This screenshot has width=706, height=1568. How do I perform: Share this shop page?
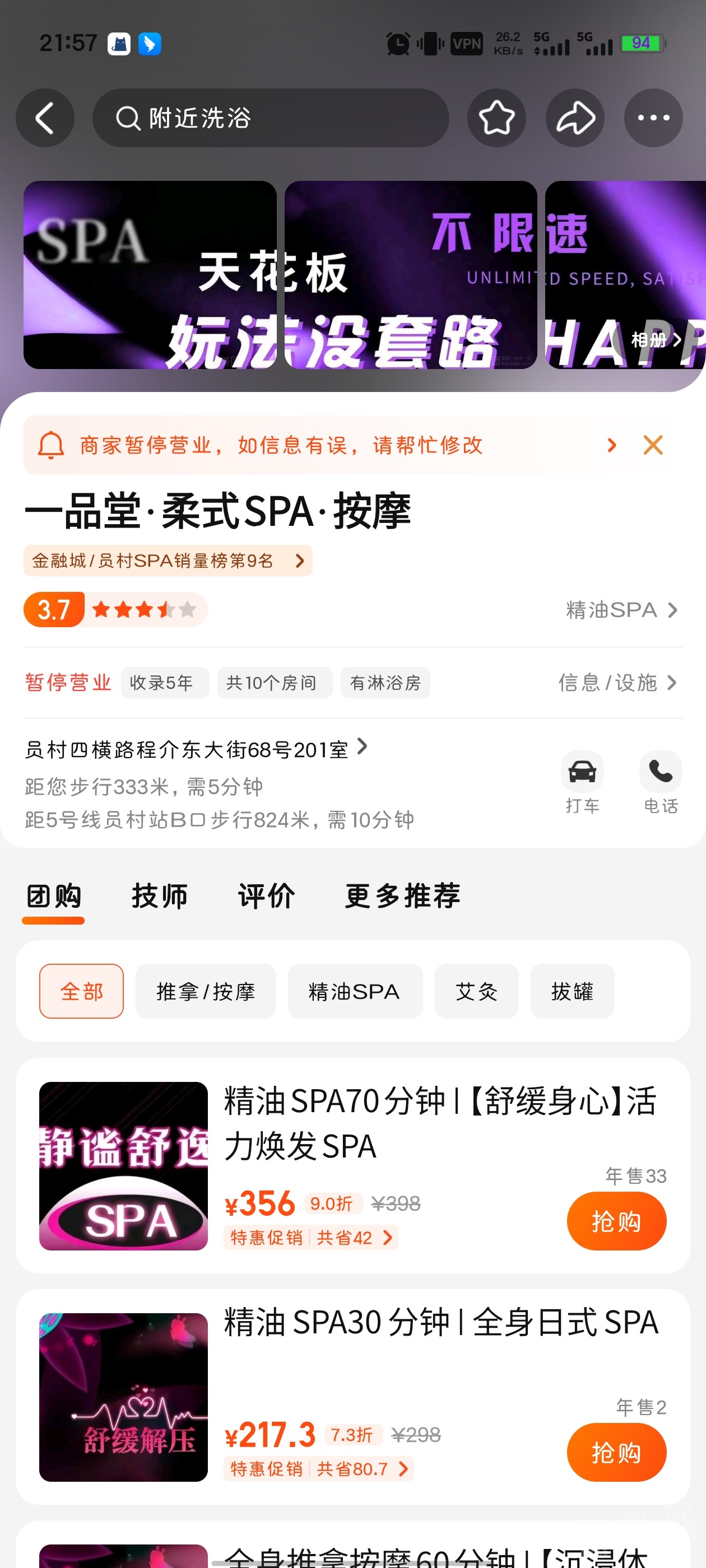pyautogui.click(x=574, y=118)
